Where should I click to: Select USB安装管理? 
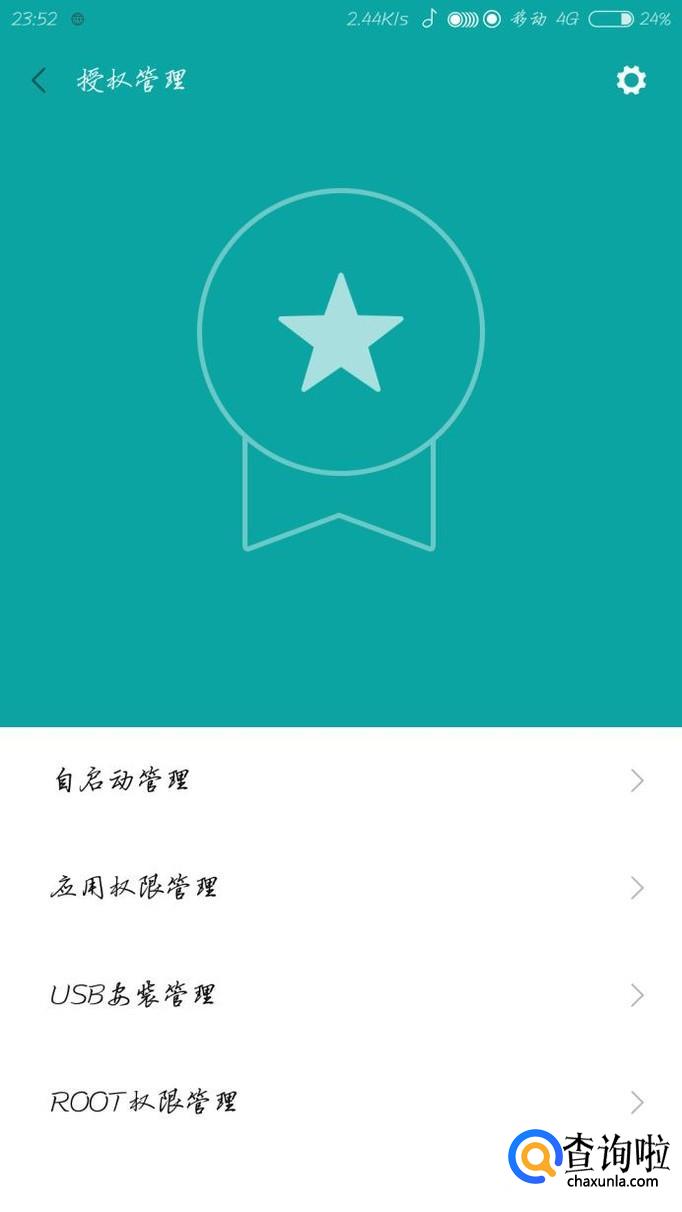pos(340,995)
